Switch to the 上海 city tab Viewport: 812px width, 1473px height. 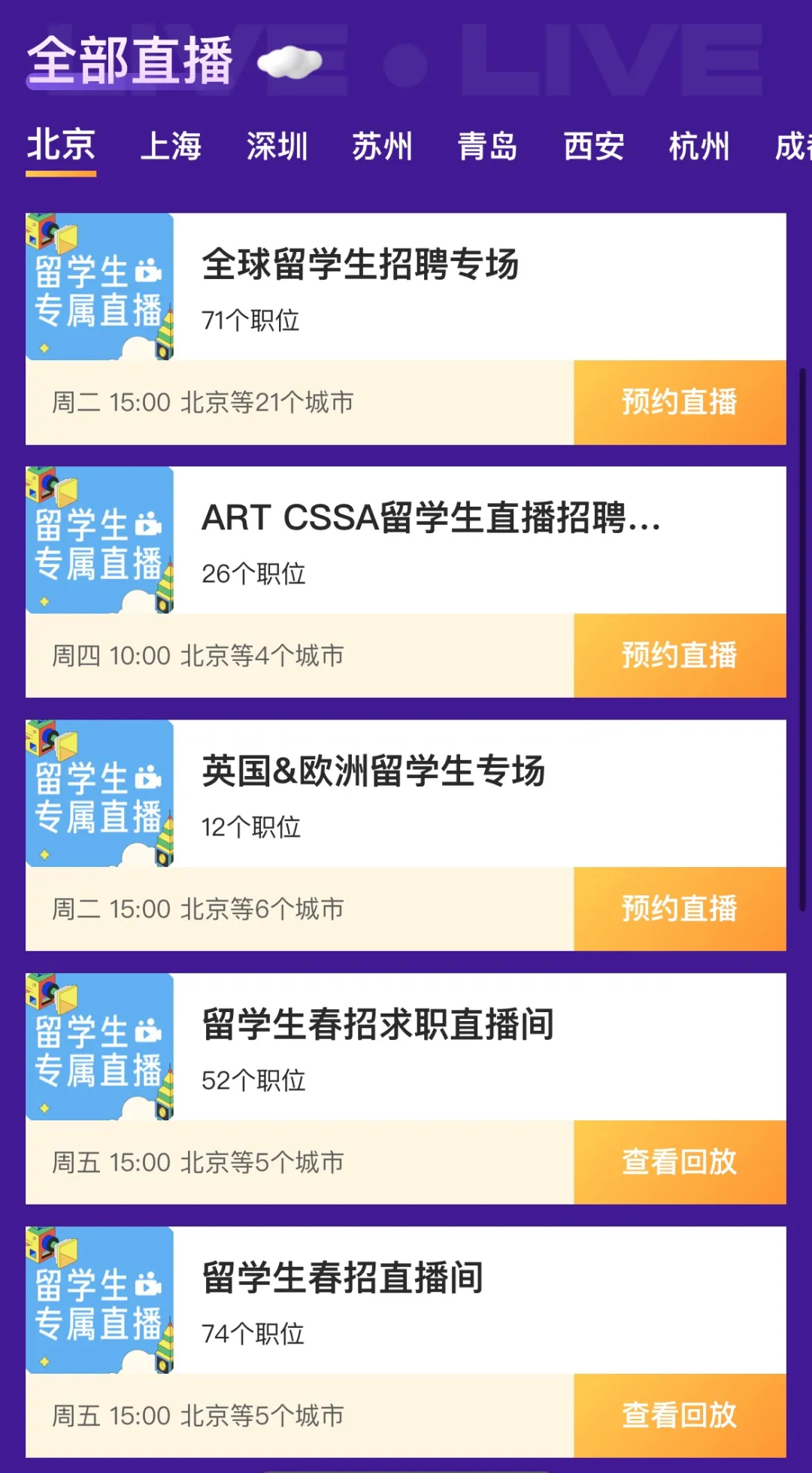point(171,146)
